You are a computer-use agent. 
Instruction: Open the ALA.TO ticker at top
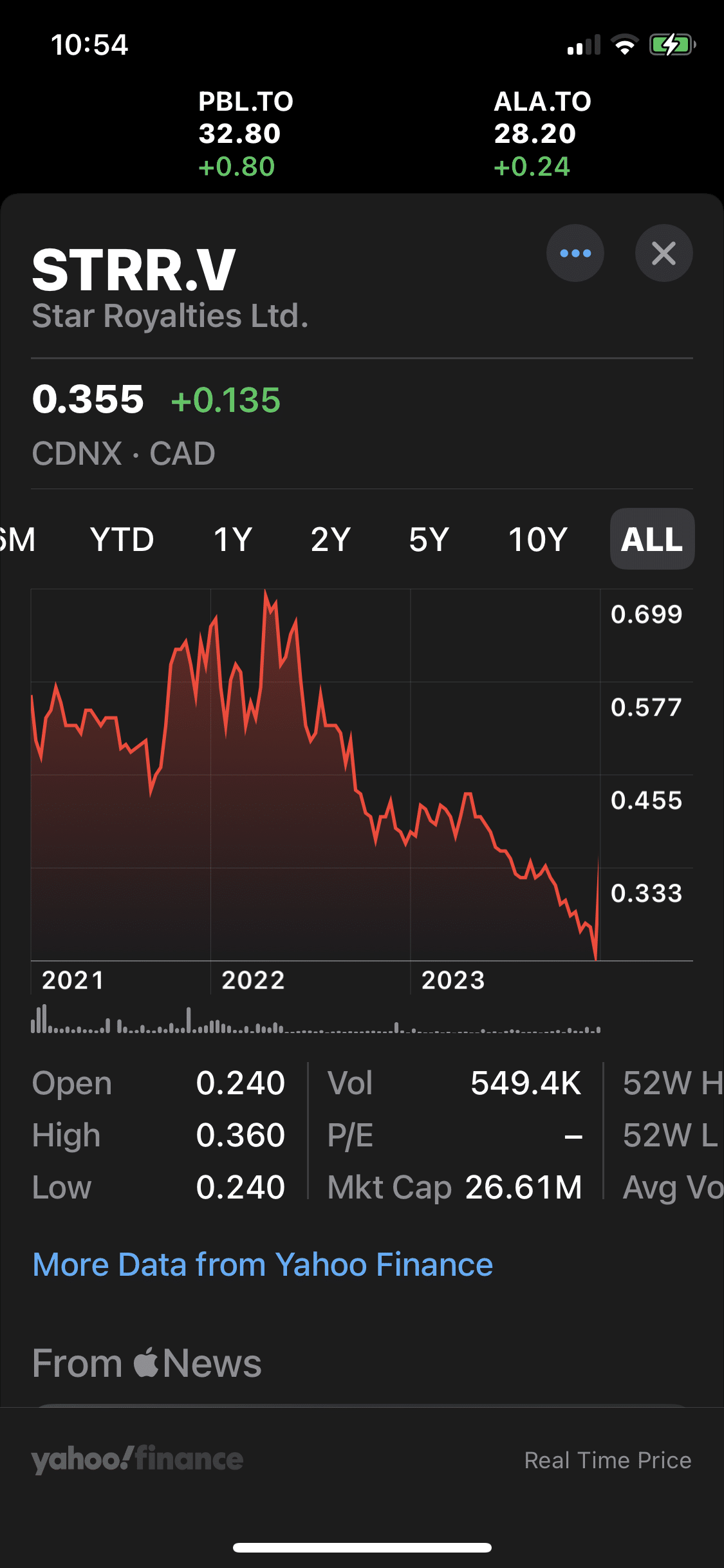542,133
